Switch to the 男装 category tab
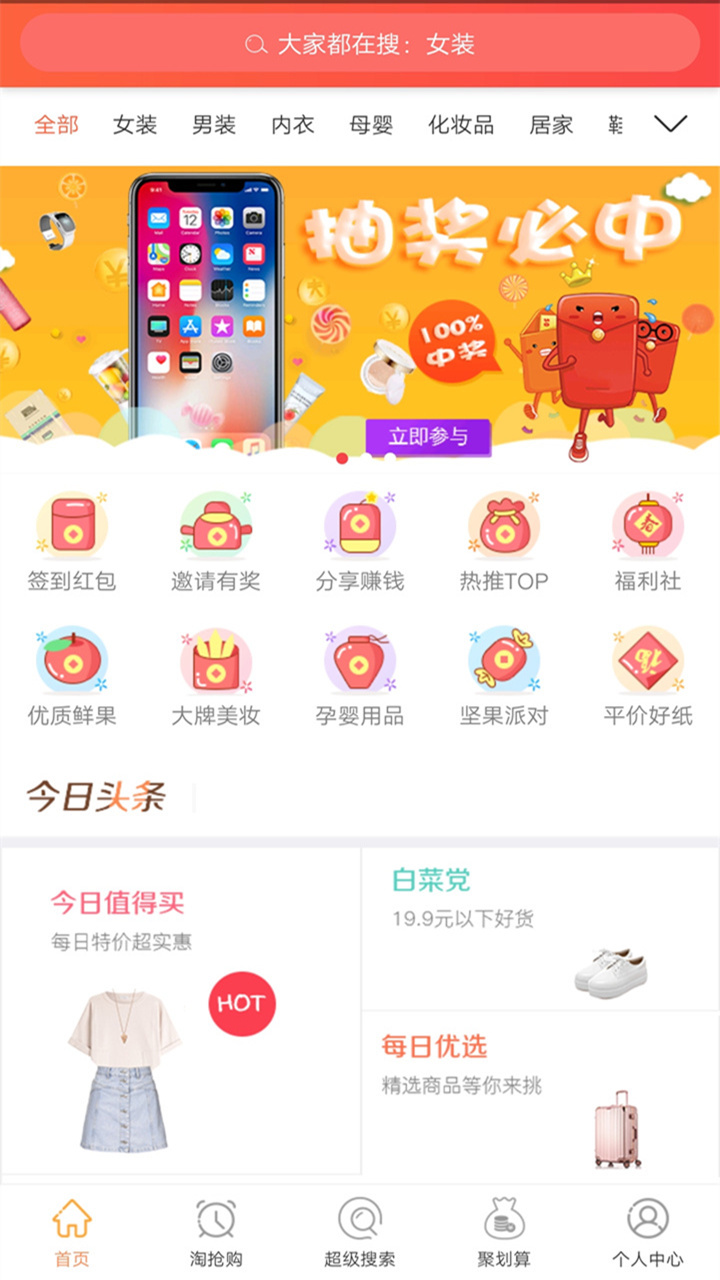 pyautogui.click(x=214, y=125)
